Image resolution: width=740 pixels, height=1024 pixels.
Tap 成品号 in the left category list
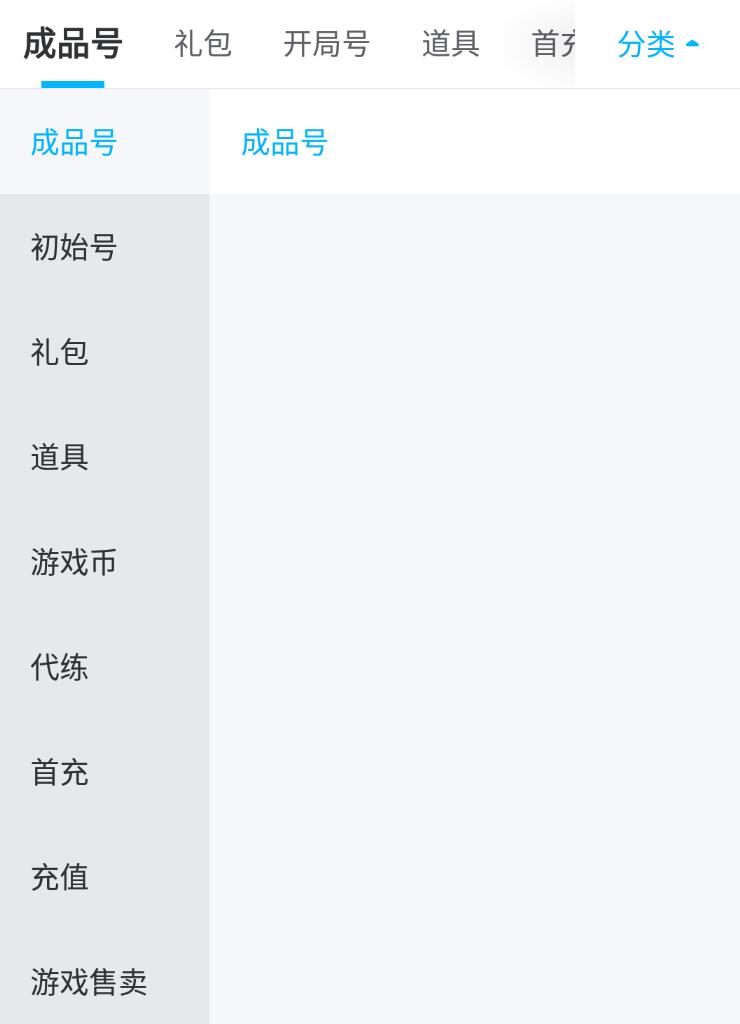pos(74,143)
